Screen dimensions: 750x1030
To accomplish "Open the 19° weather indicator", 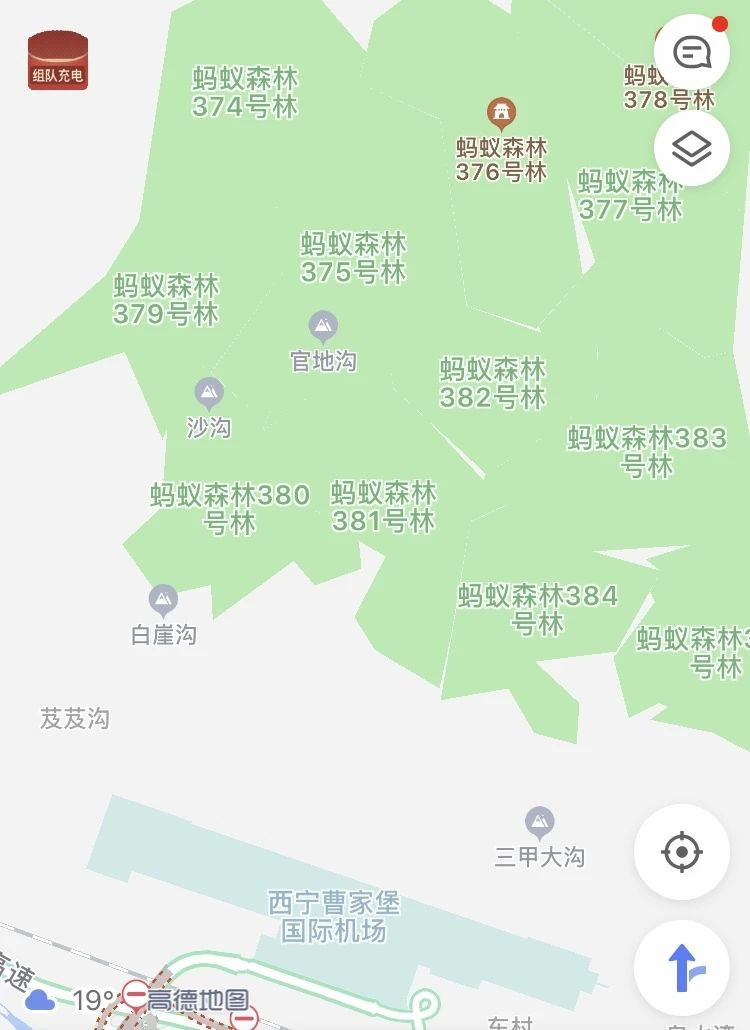I will click(x=72, y=998).
